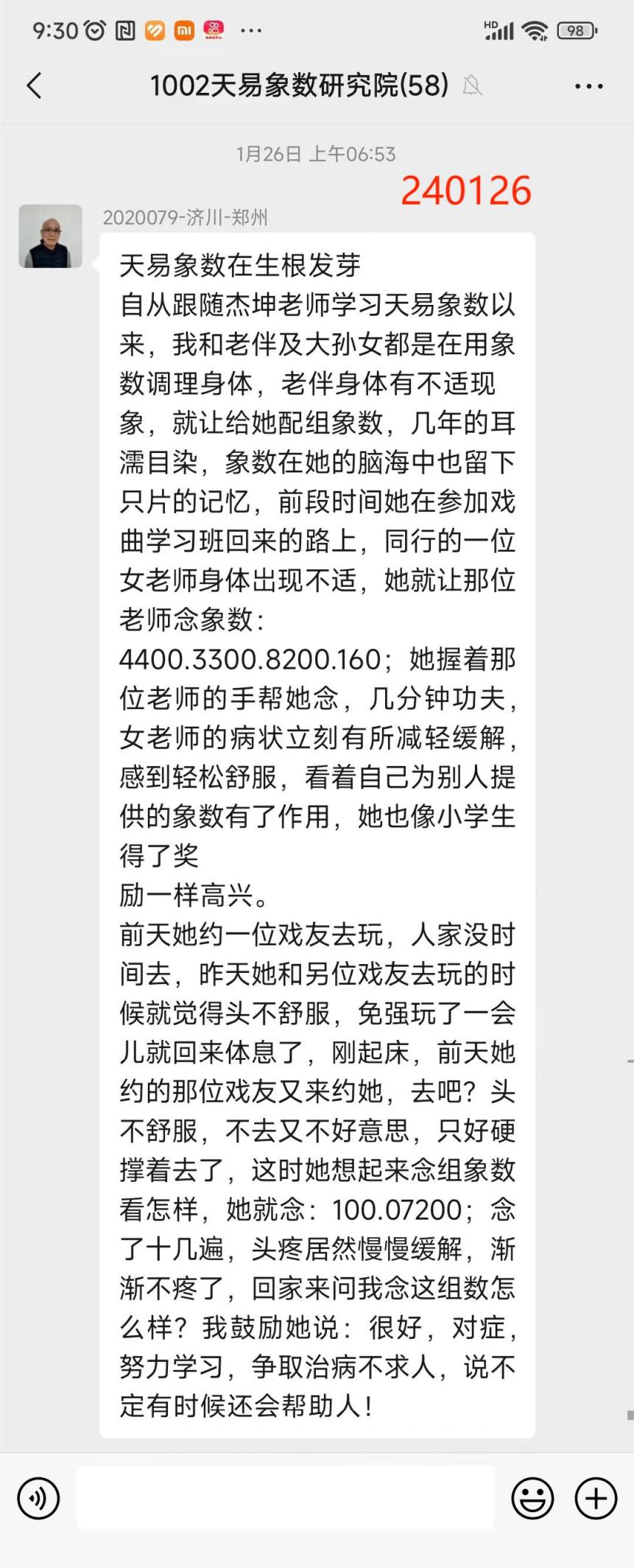
Task: Switch to voice message input
Action: (x=38, y=1498)
